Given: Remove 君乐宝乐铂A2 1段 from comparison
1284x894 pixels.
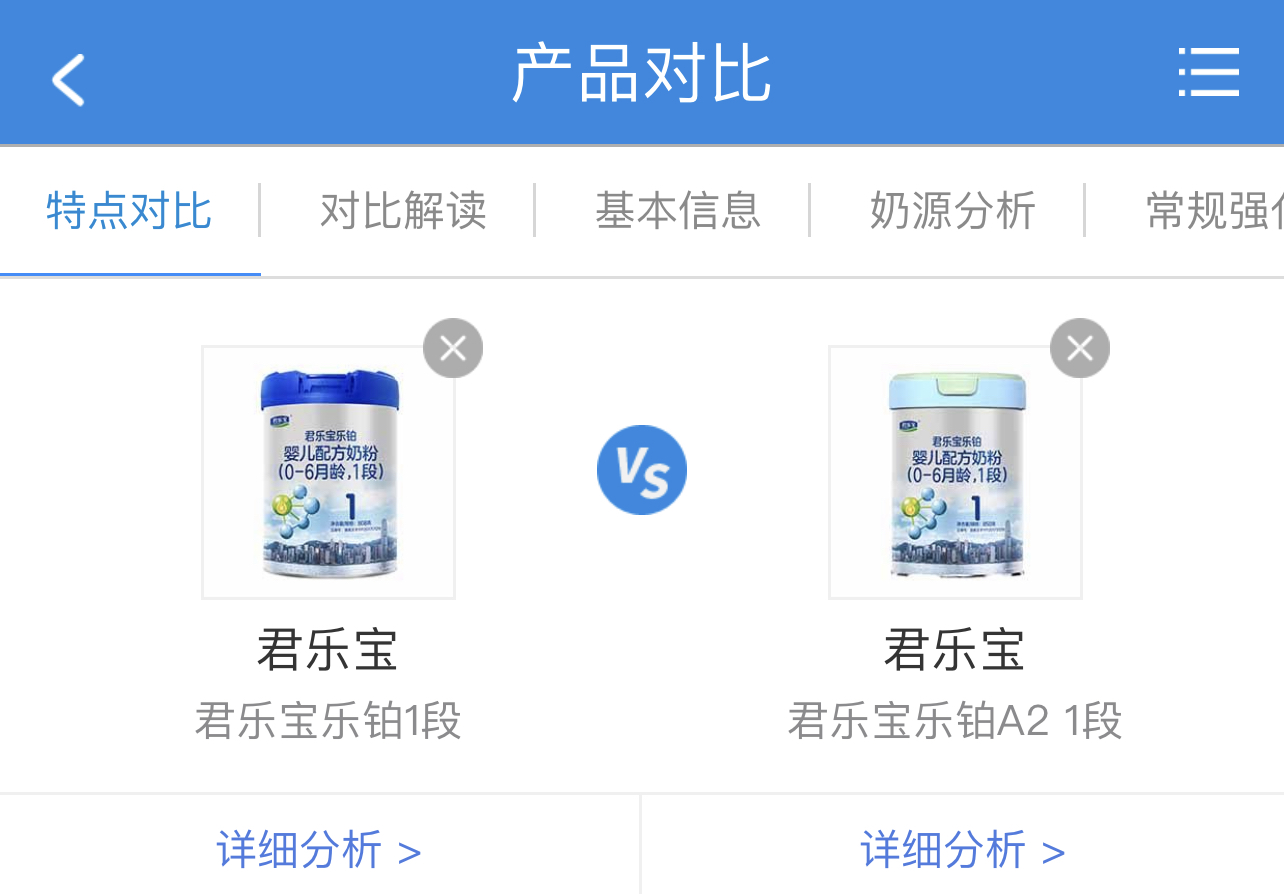Looking at the screenshot, I should 1080,348.
